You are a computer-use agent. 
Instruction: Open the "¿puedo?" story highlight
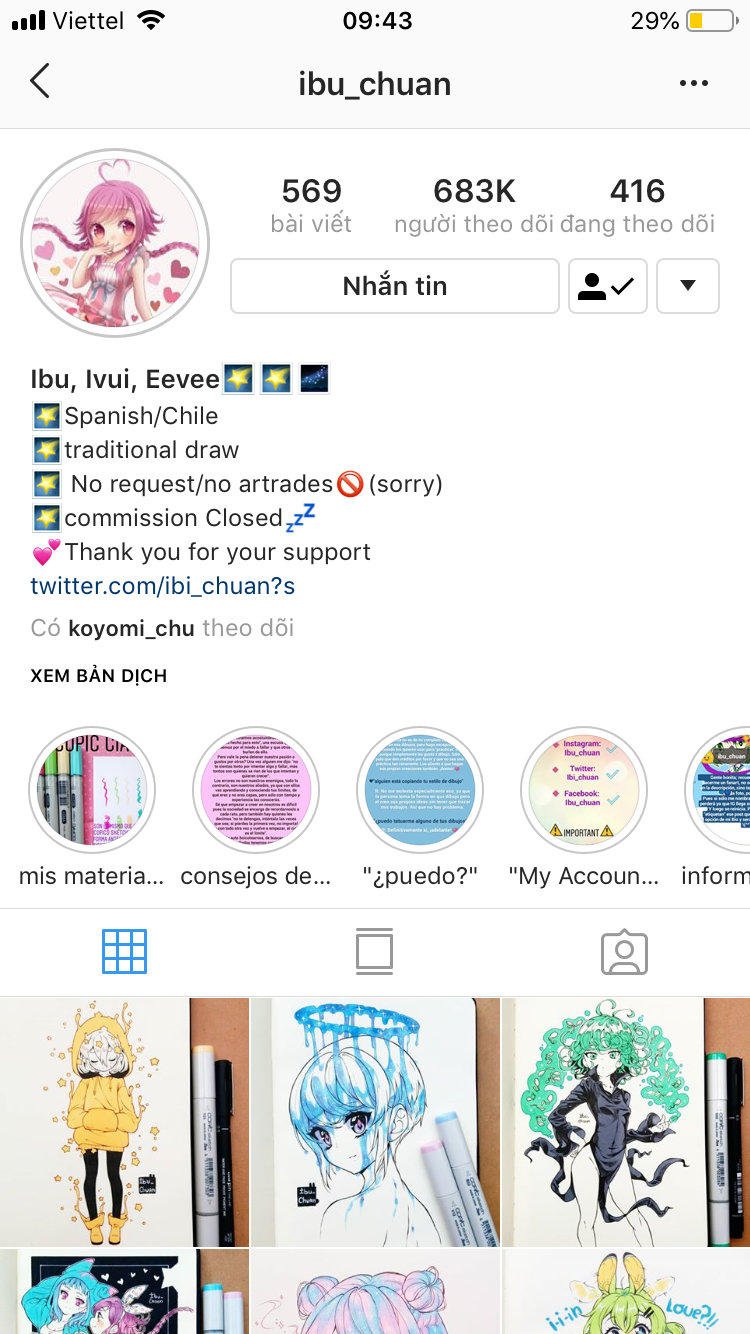click(x=420, y=789)
